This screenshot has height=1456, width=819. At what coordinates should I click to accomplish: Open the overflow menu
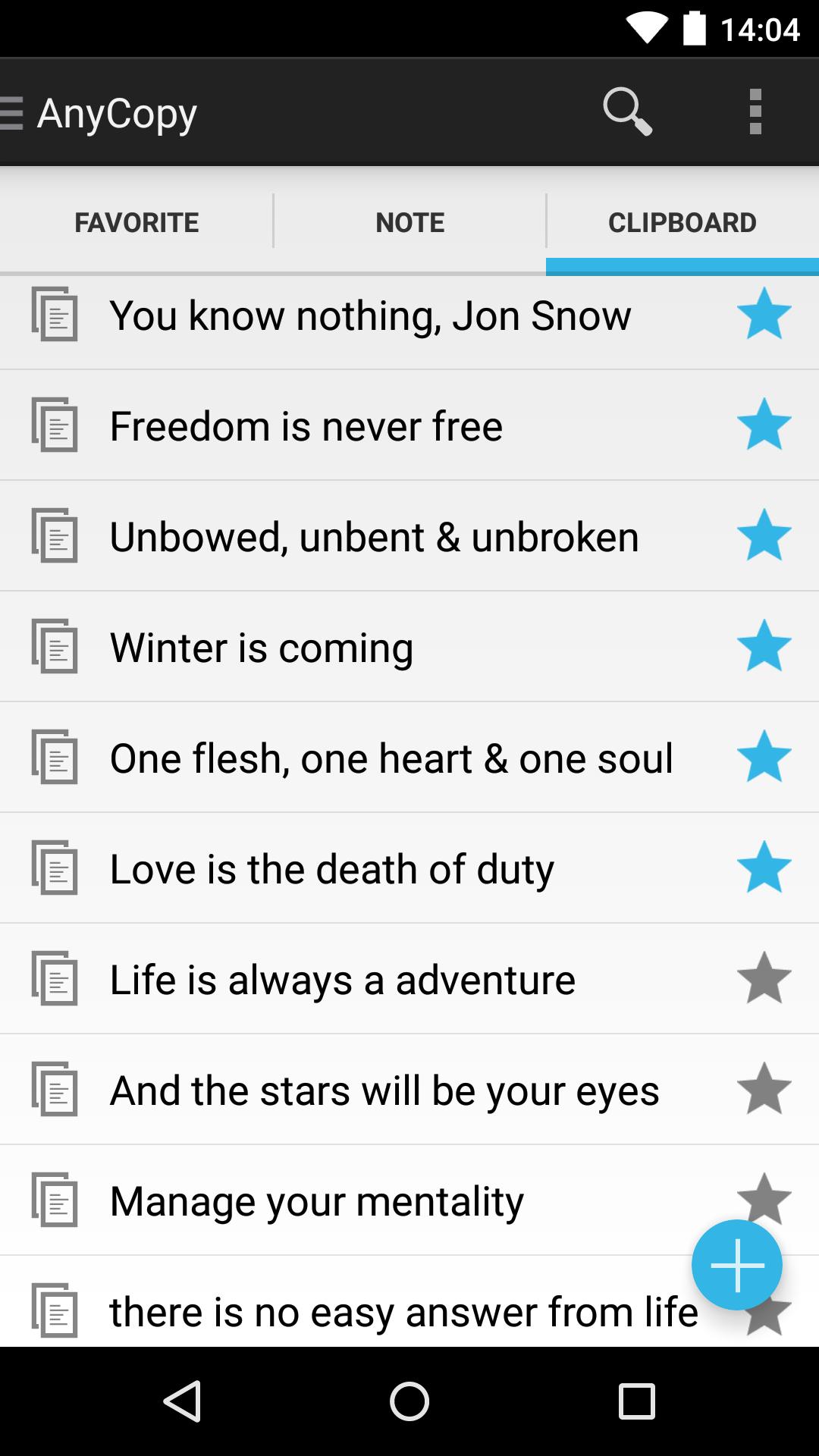point(755,112)
